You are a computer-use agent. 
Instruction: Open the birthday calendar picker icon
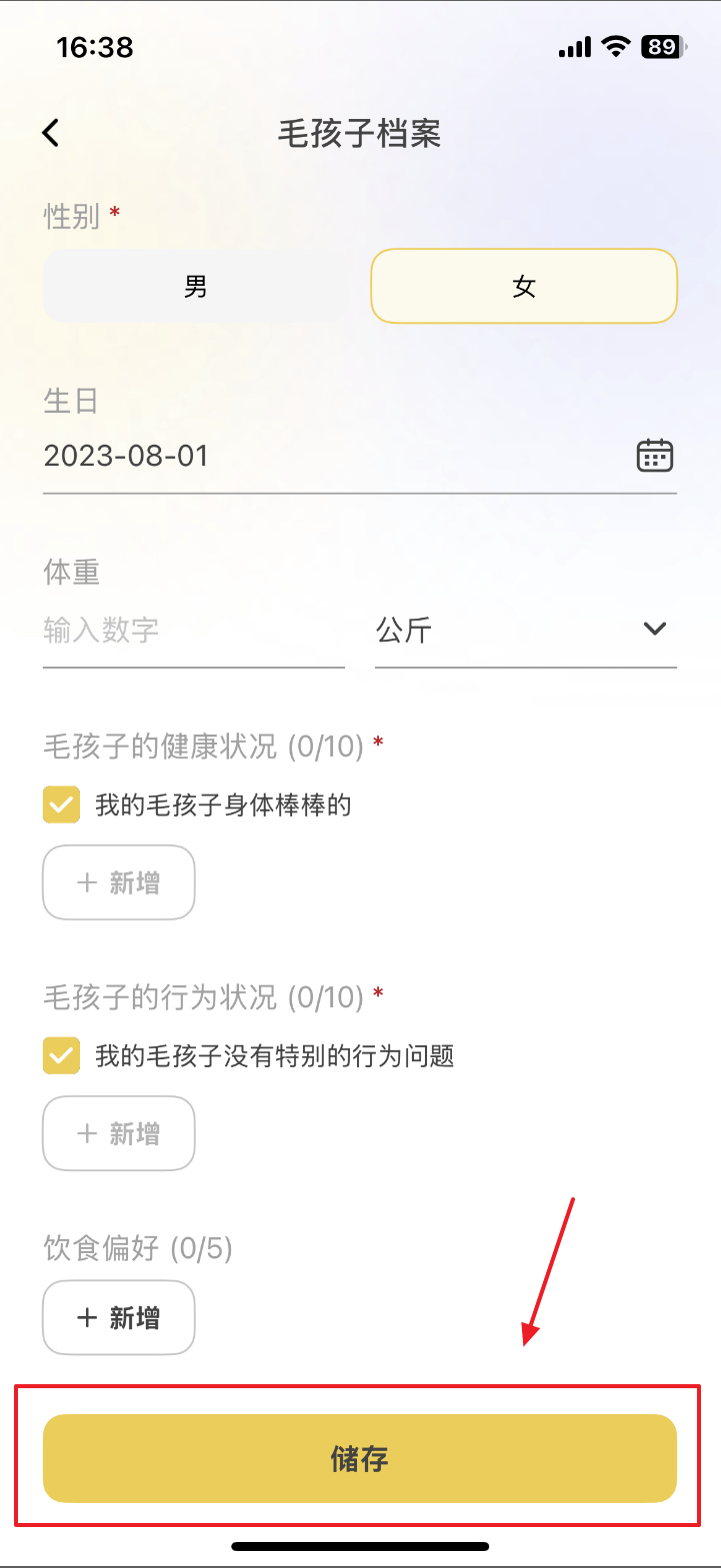point(654,456)
